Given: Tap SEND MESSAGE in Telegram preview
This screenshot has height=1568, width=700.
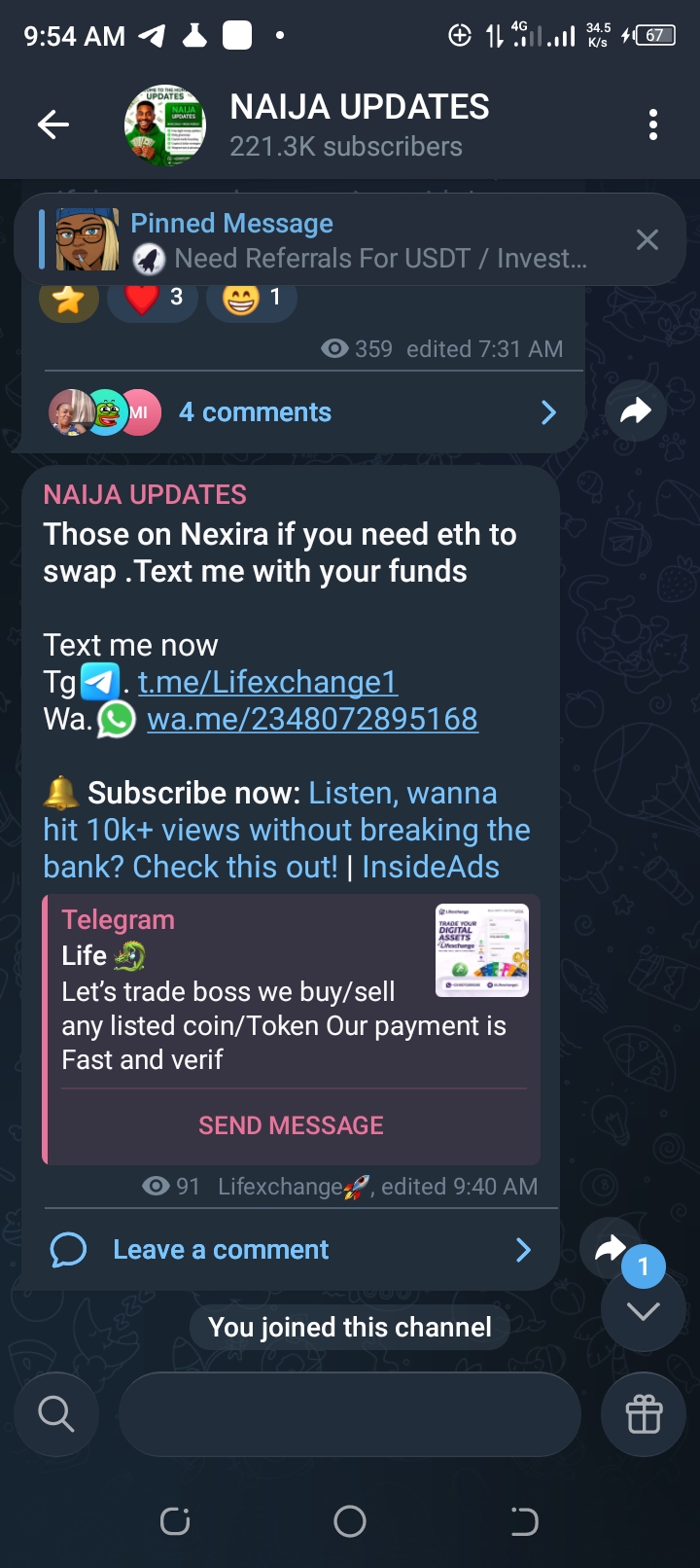Looking at the screenshot, I should [x=291, y=1125].
